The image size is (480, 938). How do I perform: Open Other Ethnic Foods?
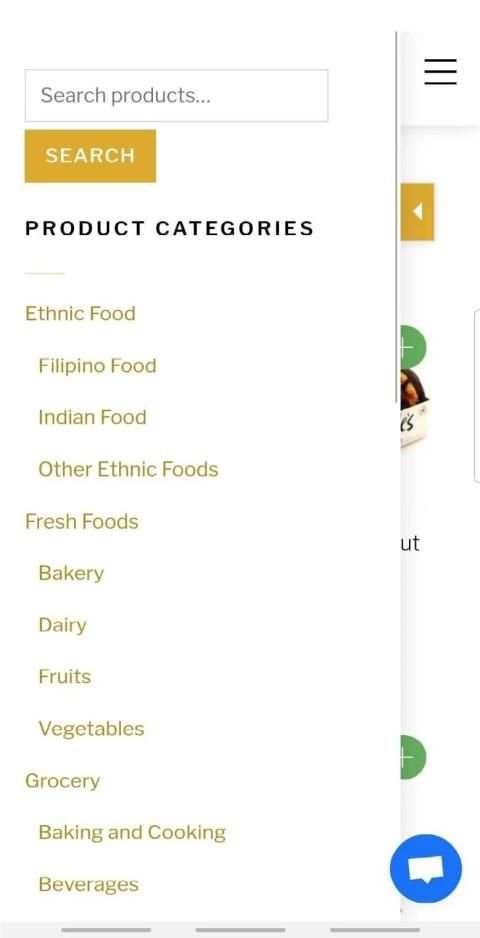tap(128, 469)
